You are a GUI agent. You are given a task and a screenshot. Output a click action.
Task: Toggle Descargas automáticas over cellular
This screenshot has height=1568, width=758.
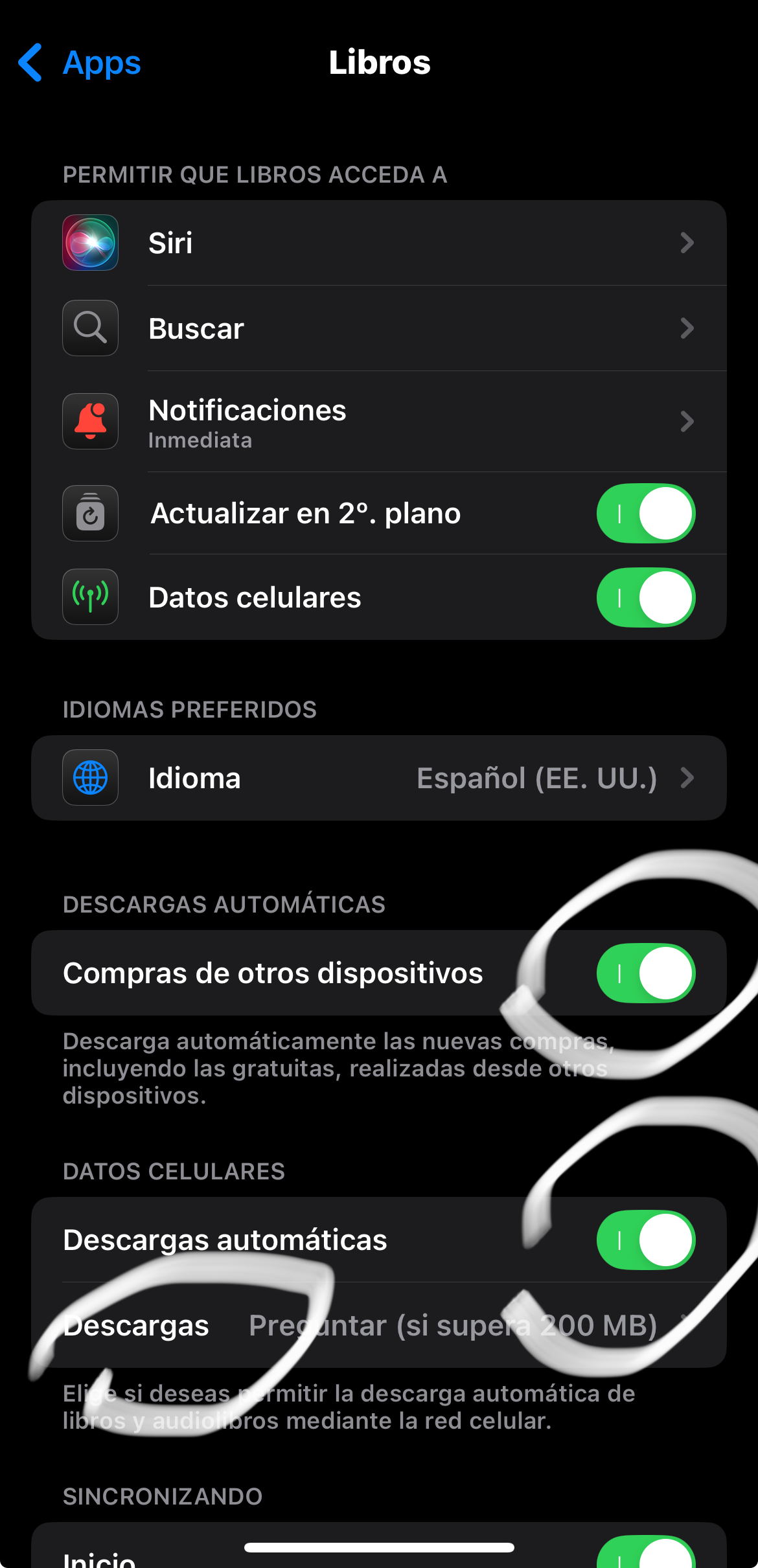click(645, 1240)
